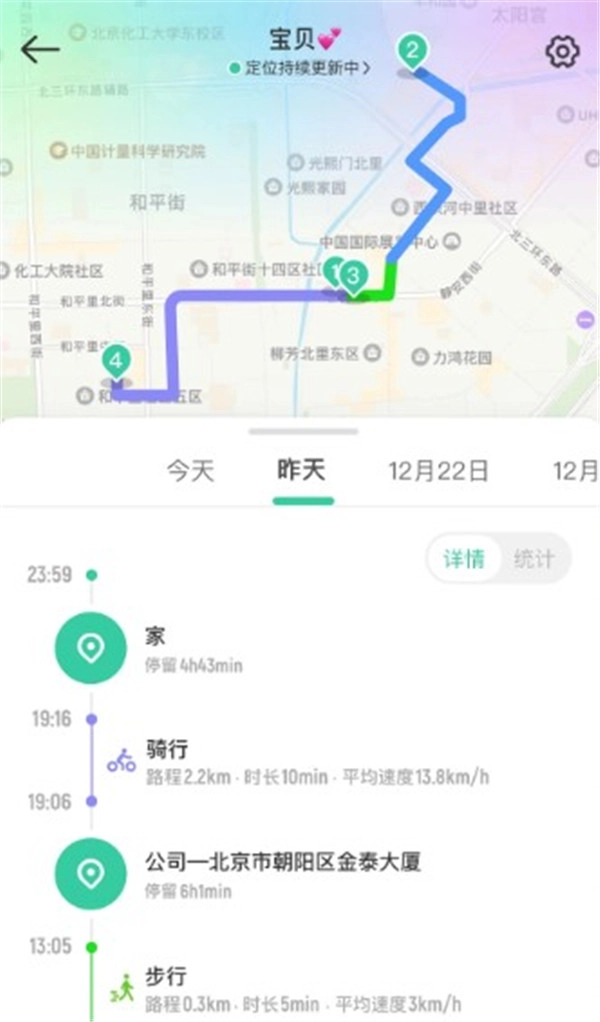Open the settings gear

coord(563,51)
